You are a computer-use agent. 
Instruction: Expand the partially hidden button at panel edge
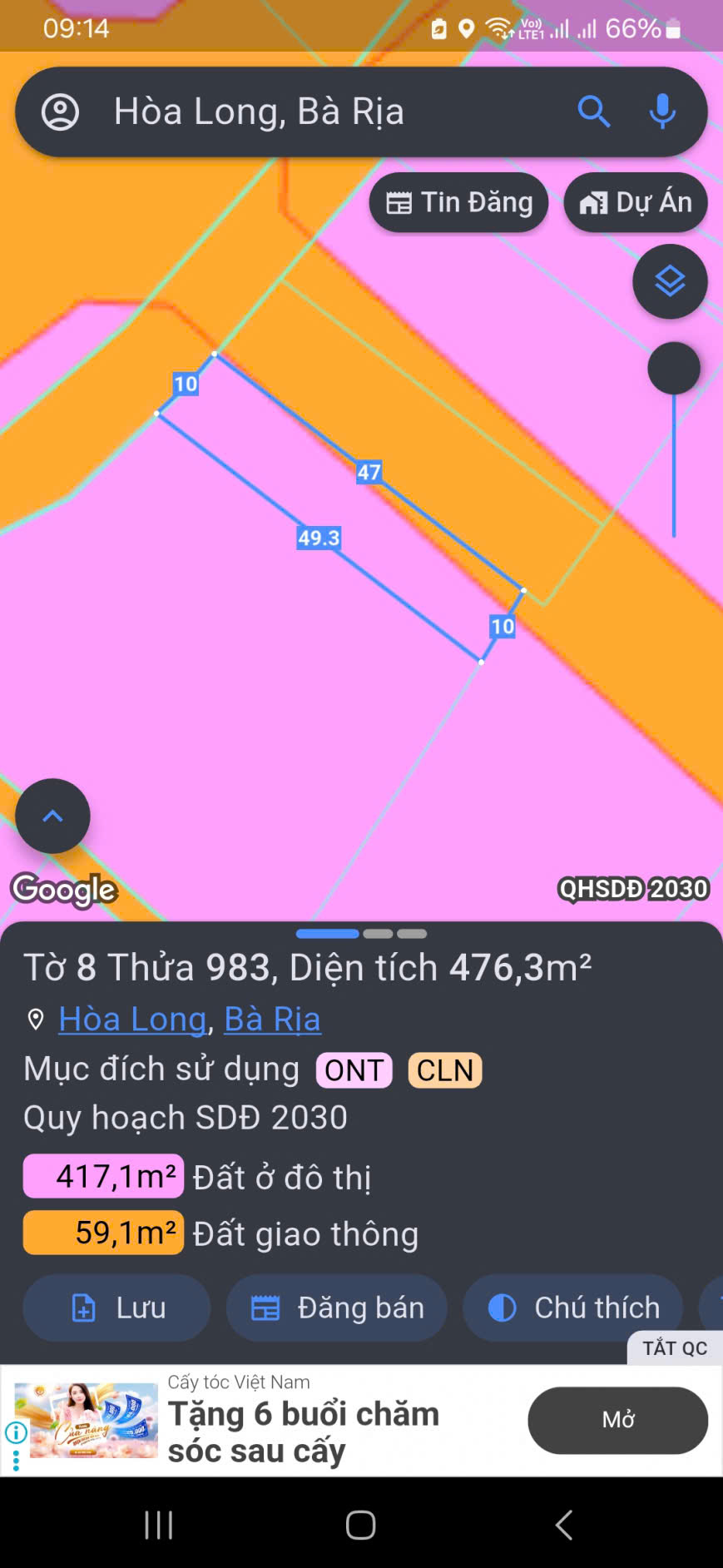[x=713, y=1307]
